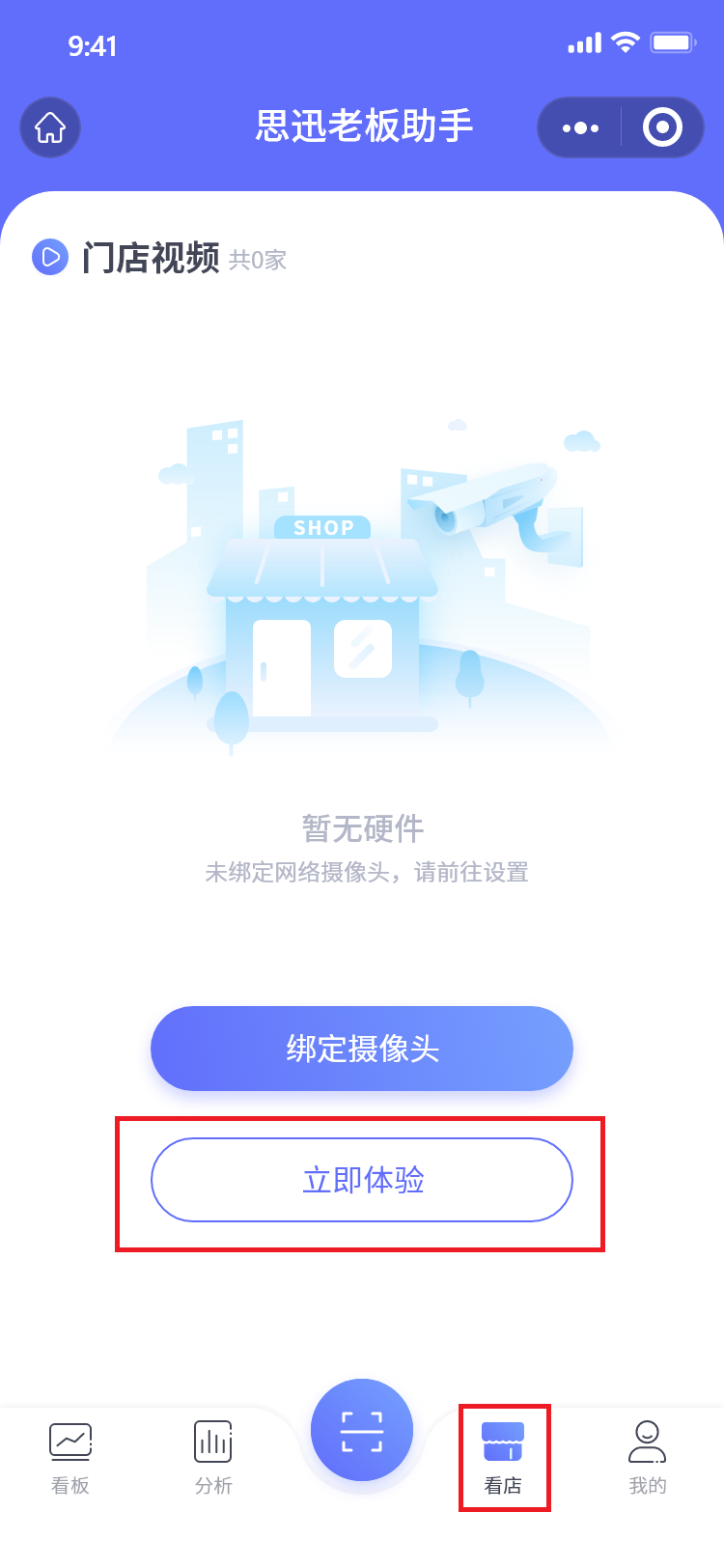
Task: Switch to the 看板 tab
Action: tap(70, 1458)
